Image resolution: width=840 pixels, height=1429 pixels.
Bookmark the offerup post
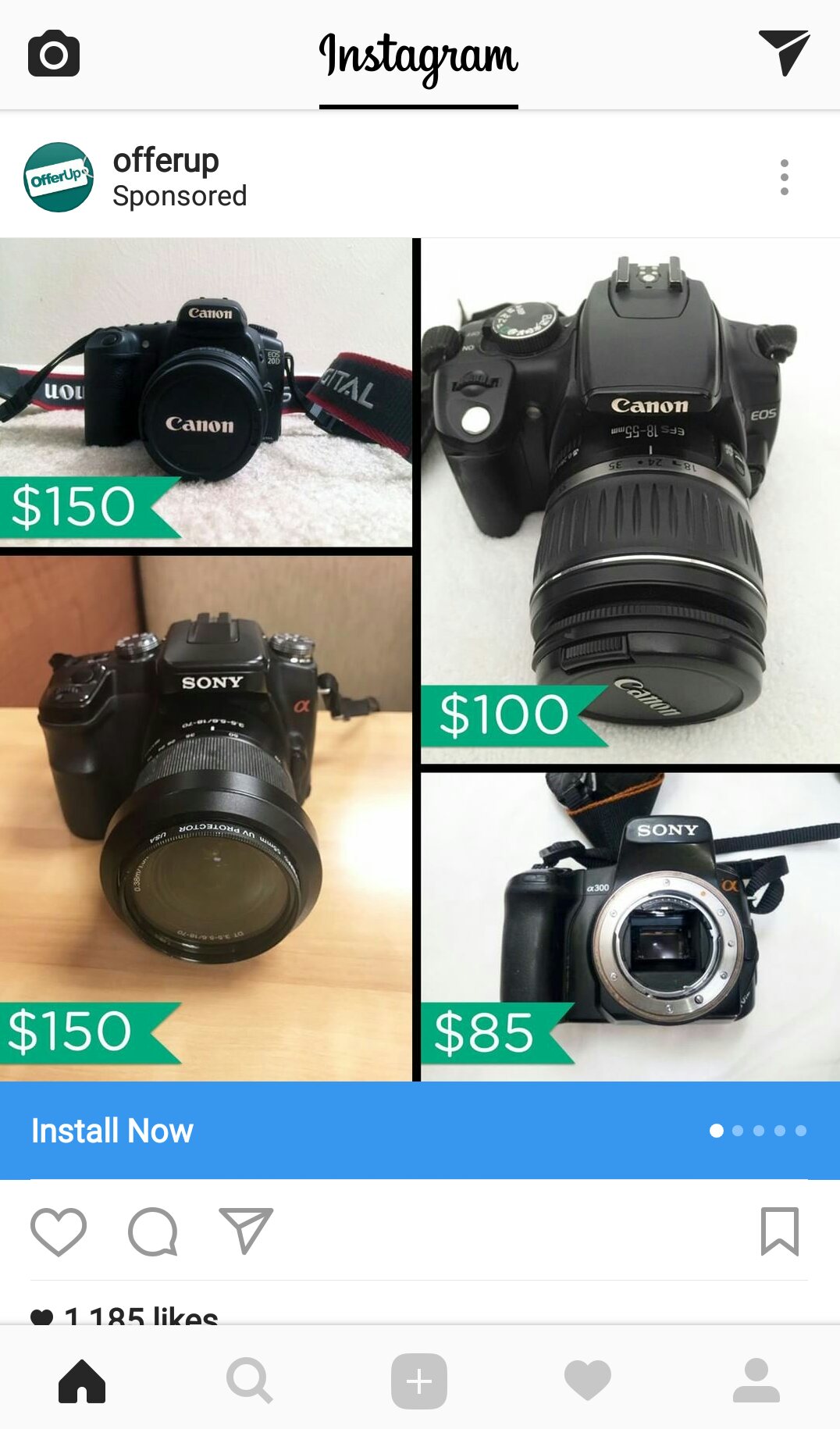click(x=780, y=1231)
